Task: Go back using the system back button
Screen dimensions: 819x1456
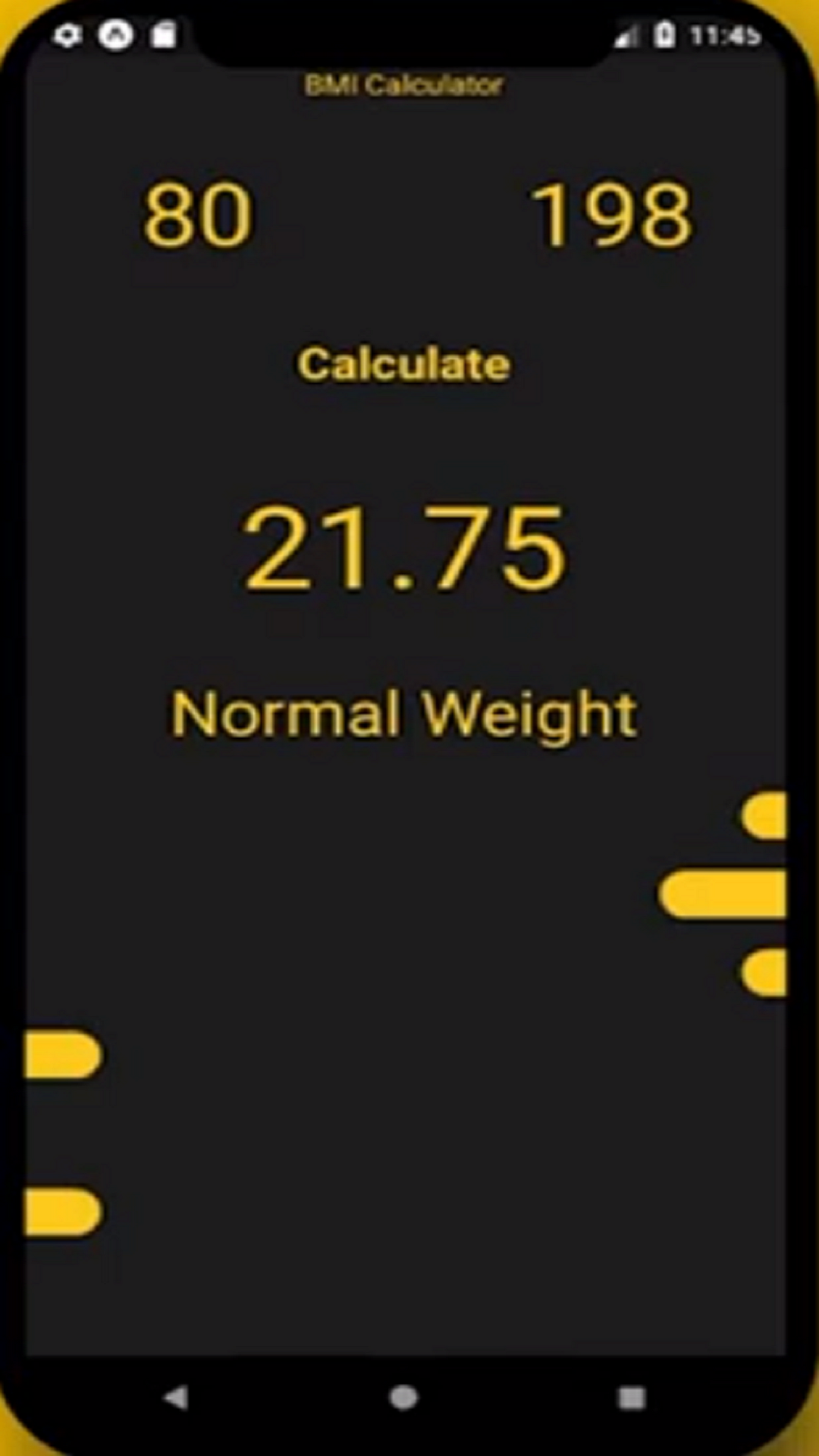Action: tap(177, 1397)
